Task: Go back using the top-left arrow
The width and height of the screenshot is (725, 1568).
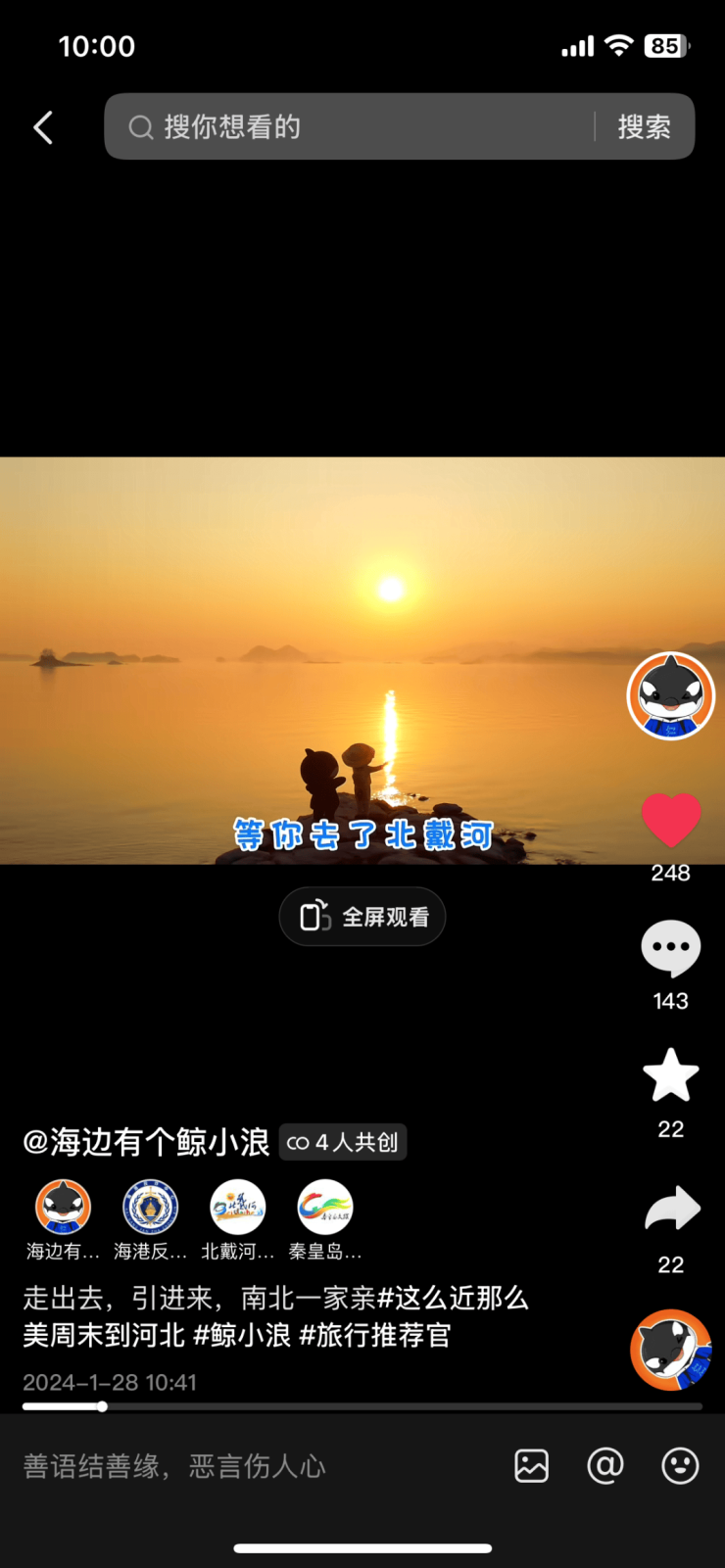Action: click(43, 127)
